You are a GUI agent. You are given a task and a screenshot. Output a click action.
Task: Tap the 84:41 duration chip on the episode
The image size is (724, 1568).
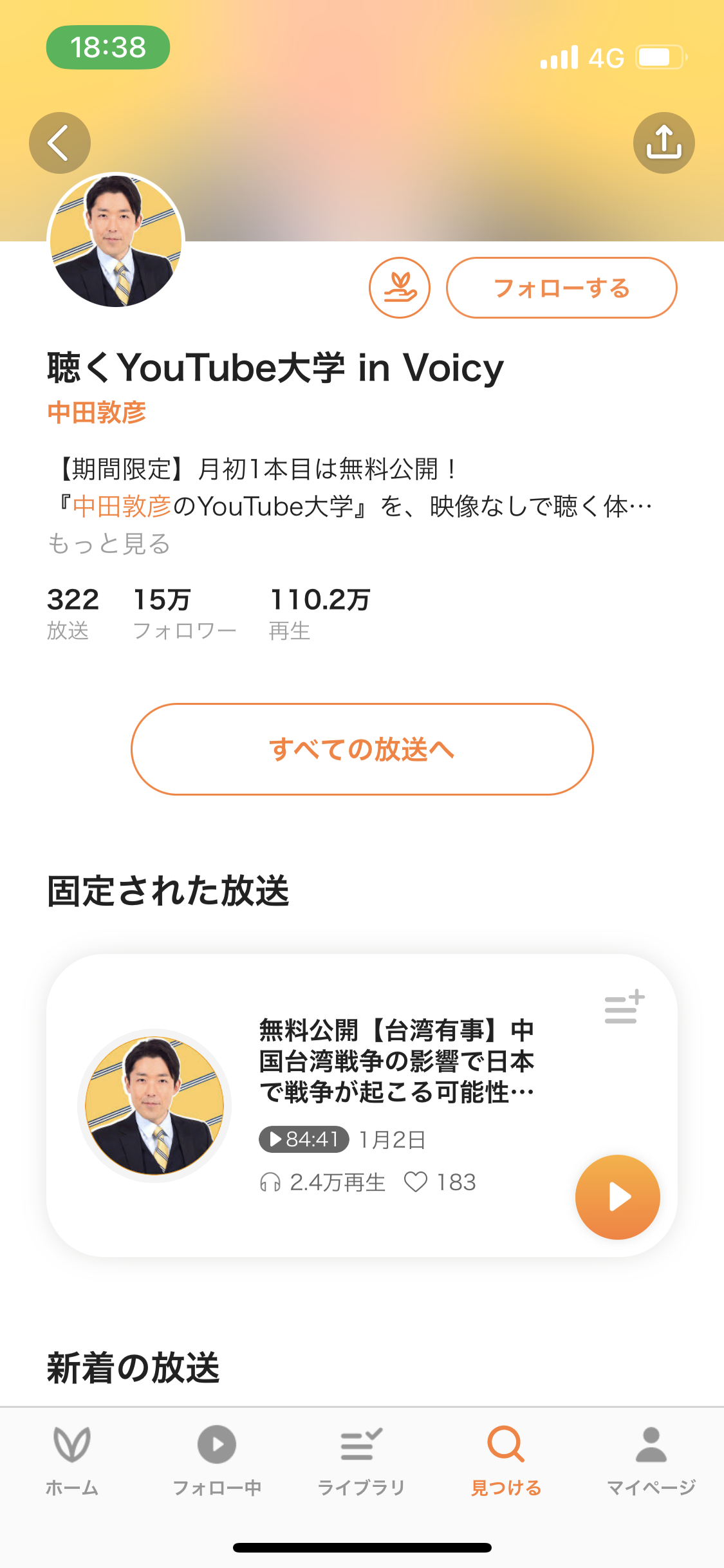point(302,1140)
